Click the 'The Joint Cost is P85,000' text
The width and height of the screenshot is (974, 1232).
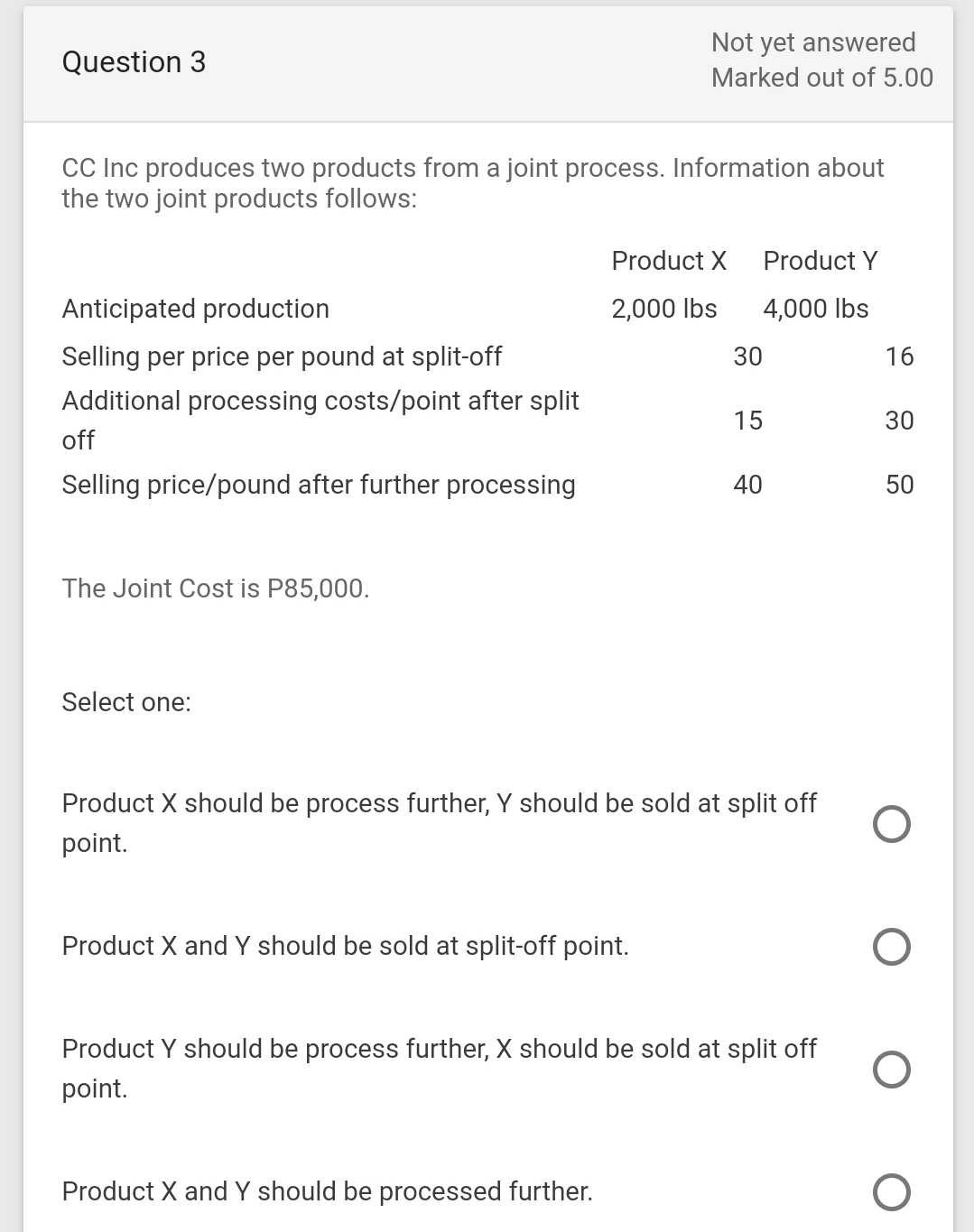(215, 588)
